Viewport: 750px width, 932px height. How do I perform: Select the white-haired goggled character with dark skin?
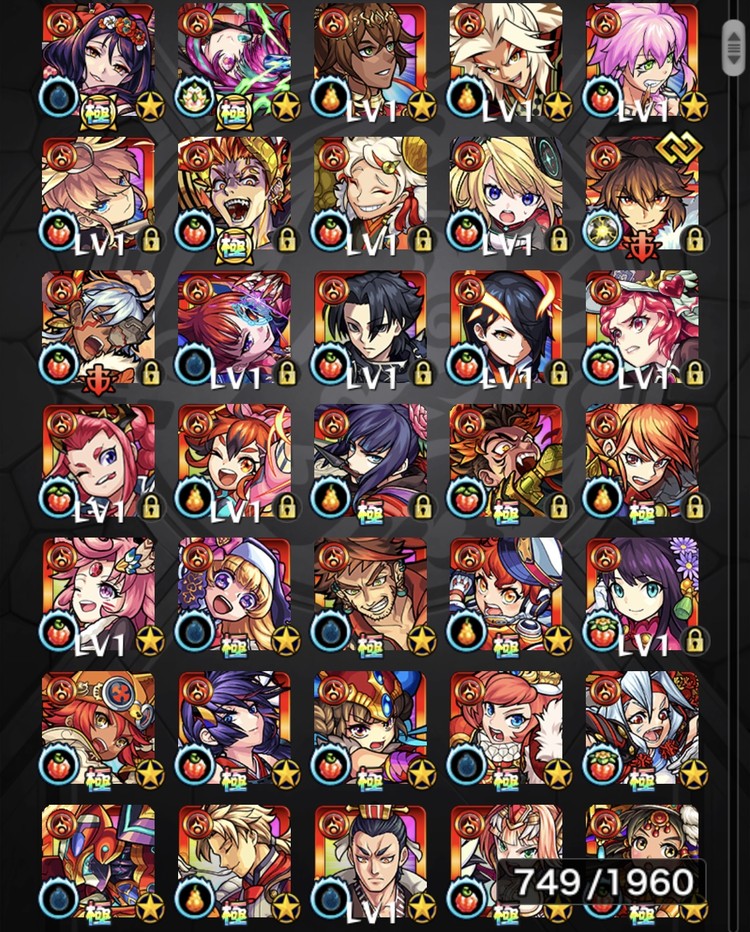tap(98, 327)
